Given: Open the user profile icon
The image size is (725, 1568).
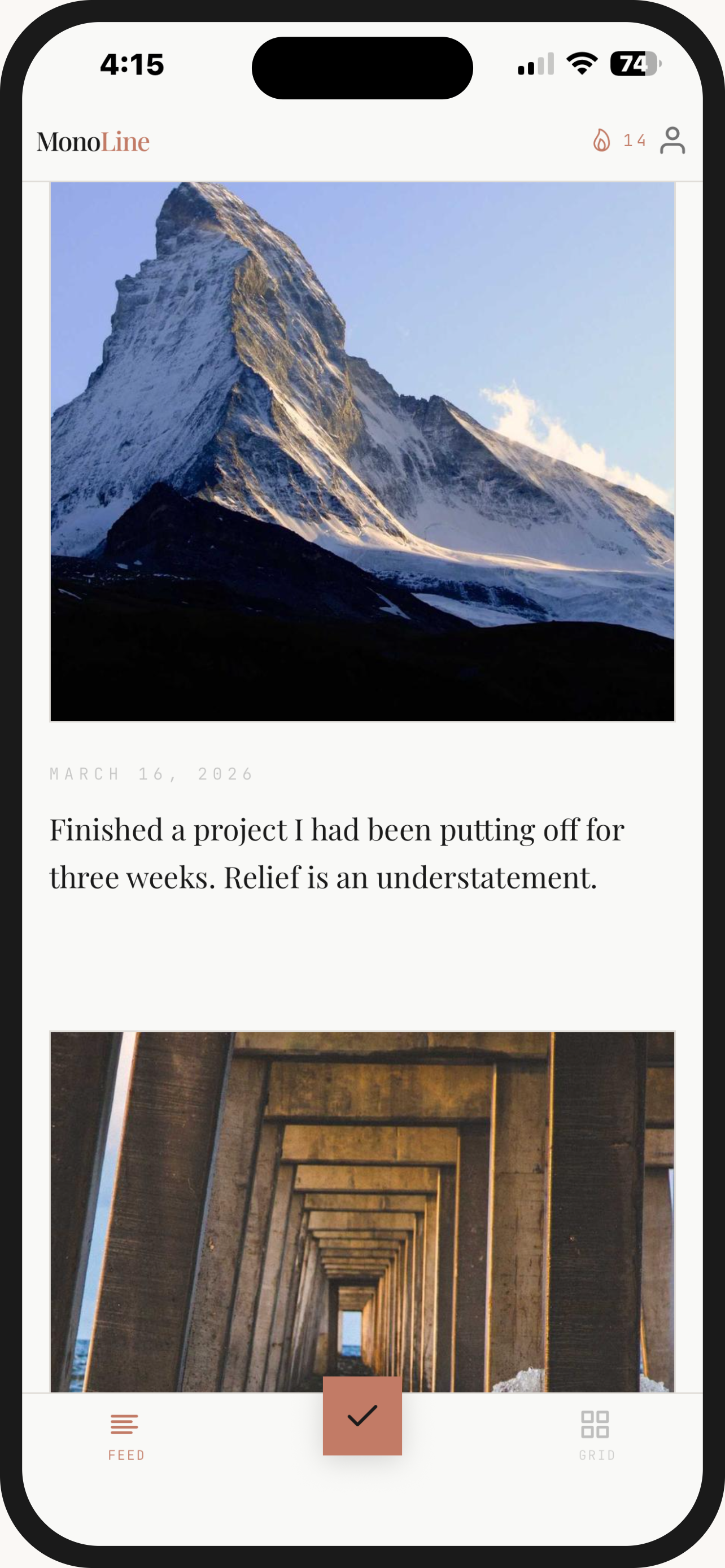Looking at the screenshot, I should [x=672, y=141].
